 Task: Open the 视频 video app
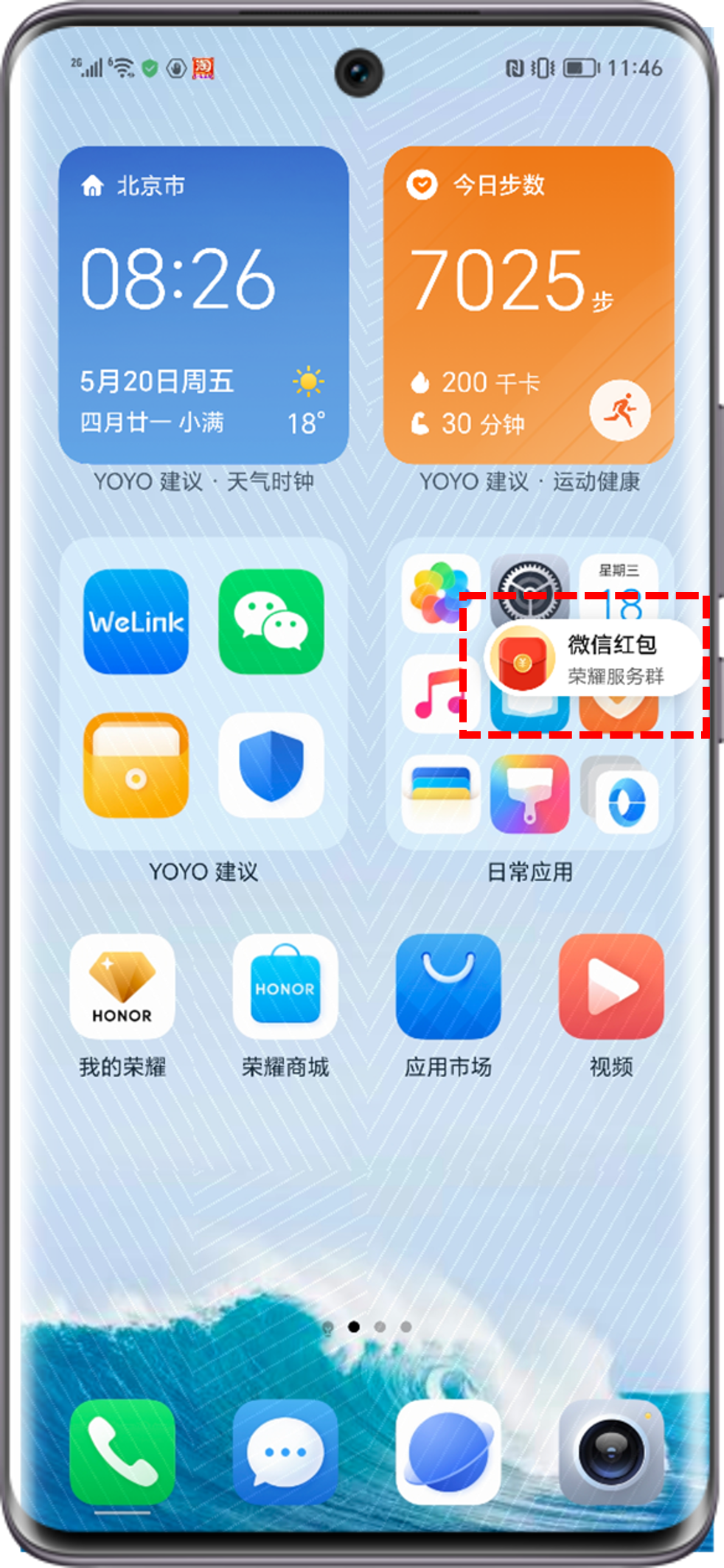click(x=611, y=986)
